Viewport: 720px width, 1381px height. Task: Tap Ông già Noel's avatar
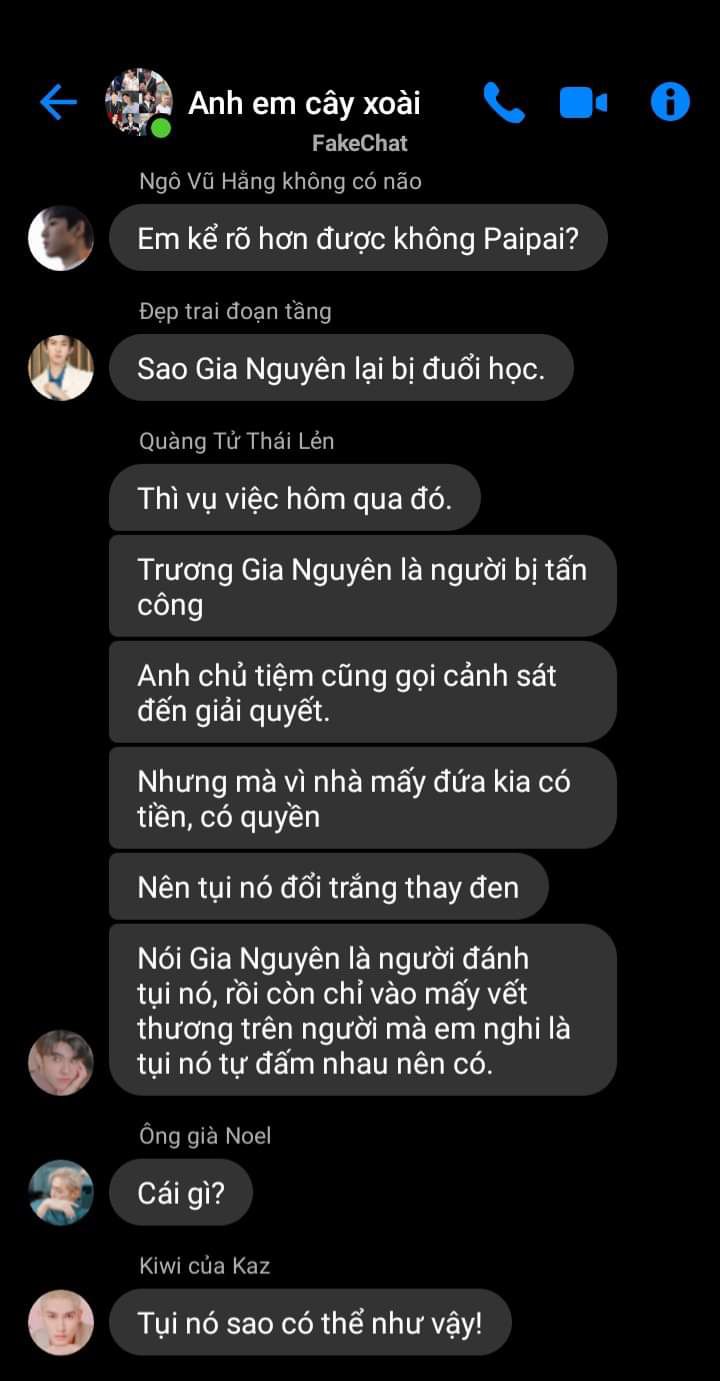61,1192
